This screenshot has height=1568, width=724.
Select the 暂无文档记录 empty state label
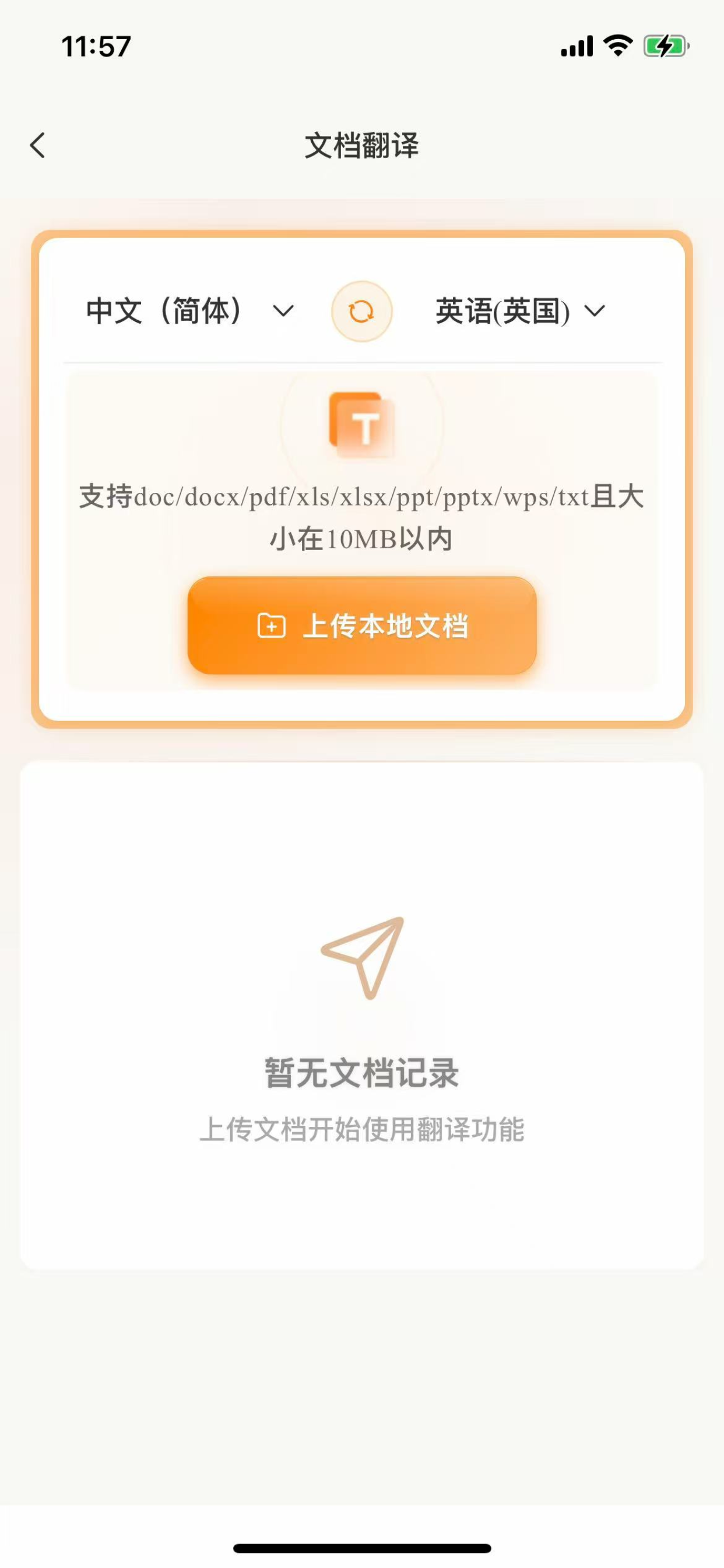(x=361, y=1072)
